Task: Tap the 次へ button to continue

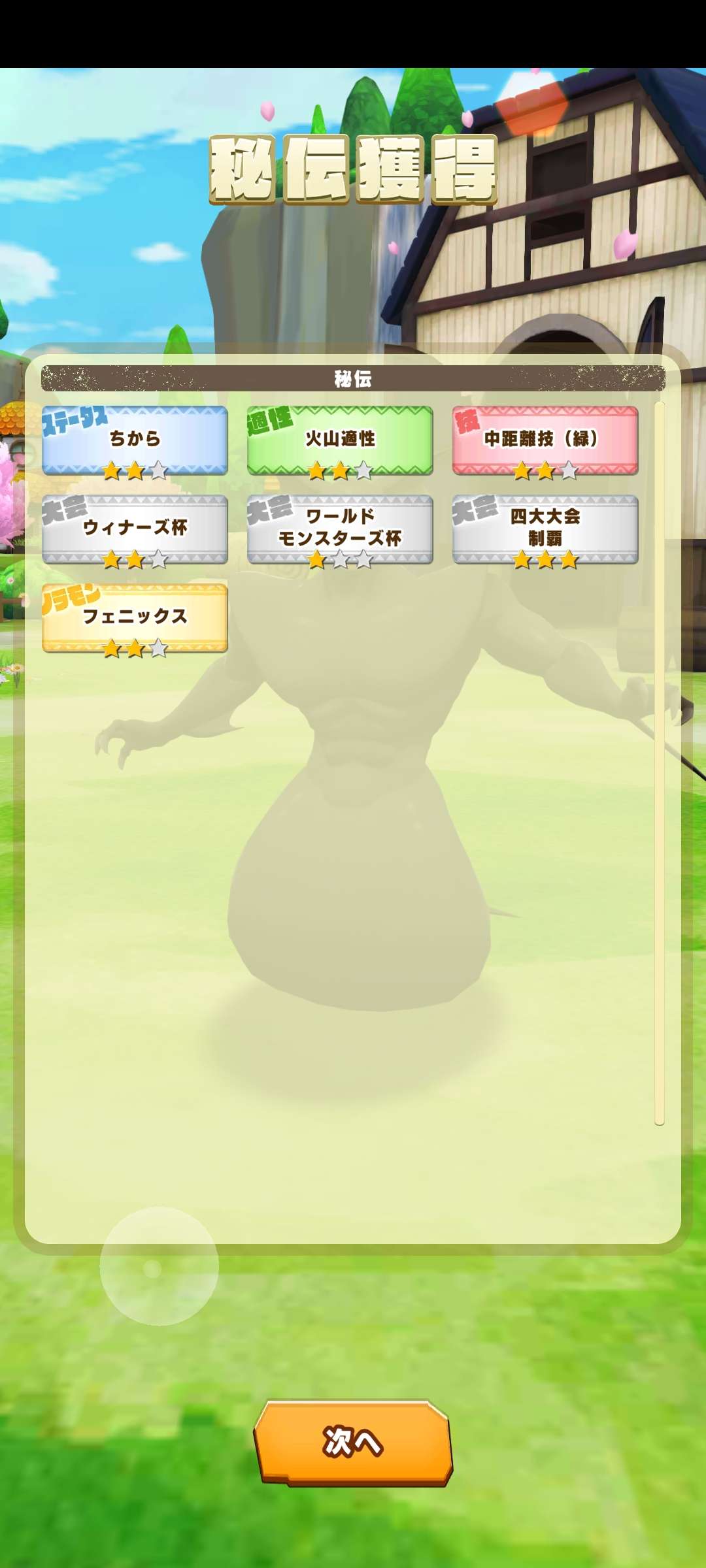Action: pos(353,1442)
